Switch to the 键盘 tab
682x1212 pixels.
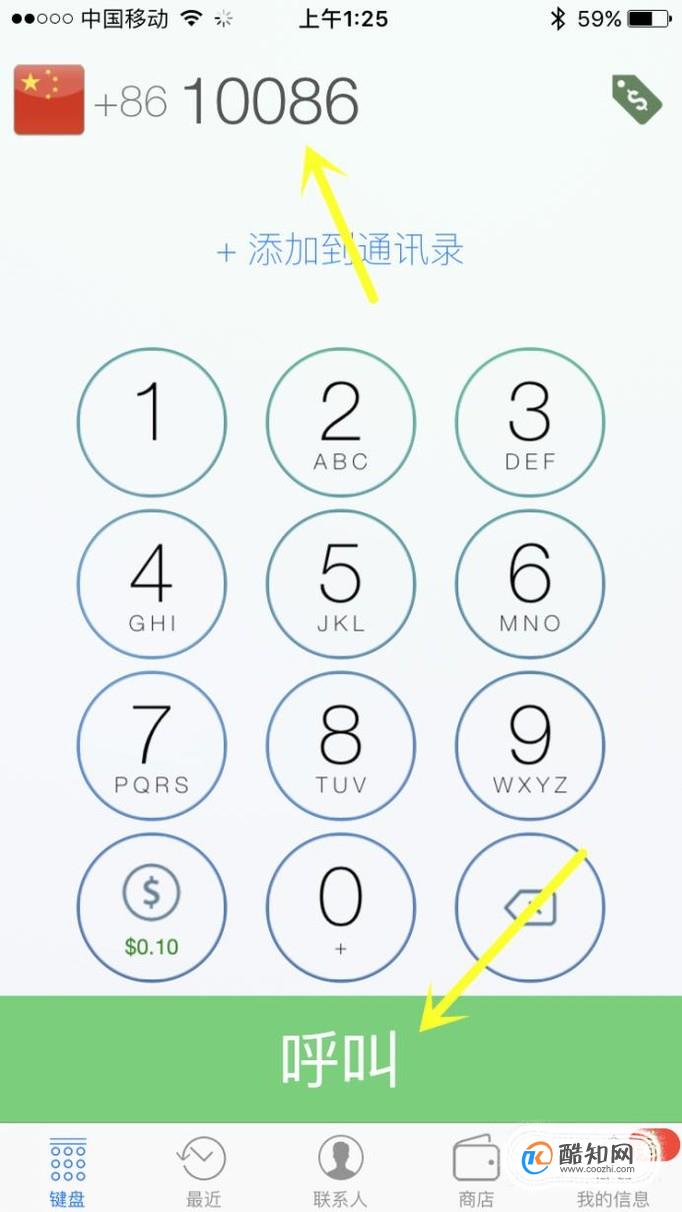pos(68,1172)
